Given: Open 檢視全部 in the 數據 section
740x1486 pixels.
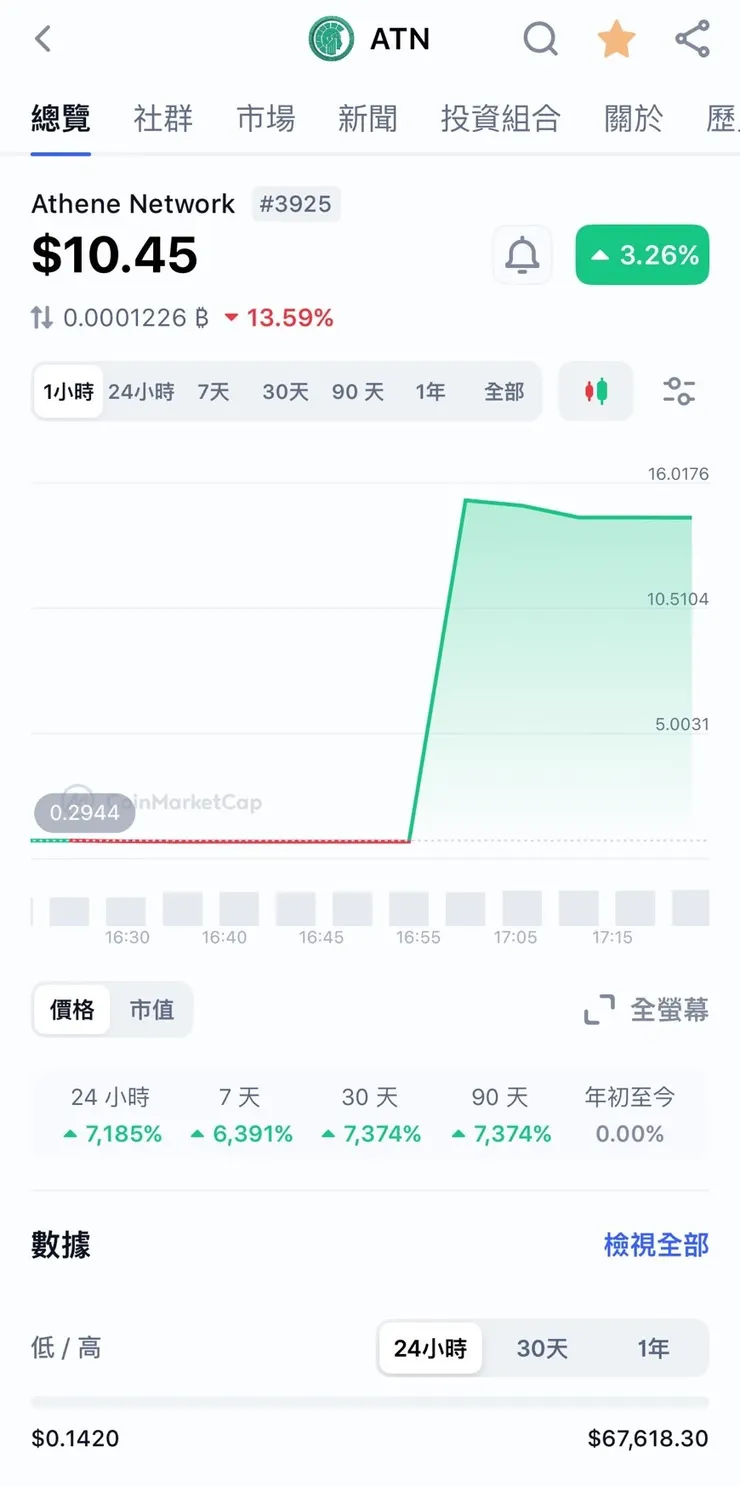Looking at the screenshot, I should coord(655,1243).
